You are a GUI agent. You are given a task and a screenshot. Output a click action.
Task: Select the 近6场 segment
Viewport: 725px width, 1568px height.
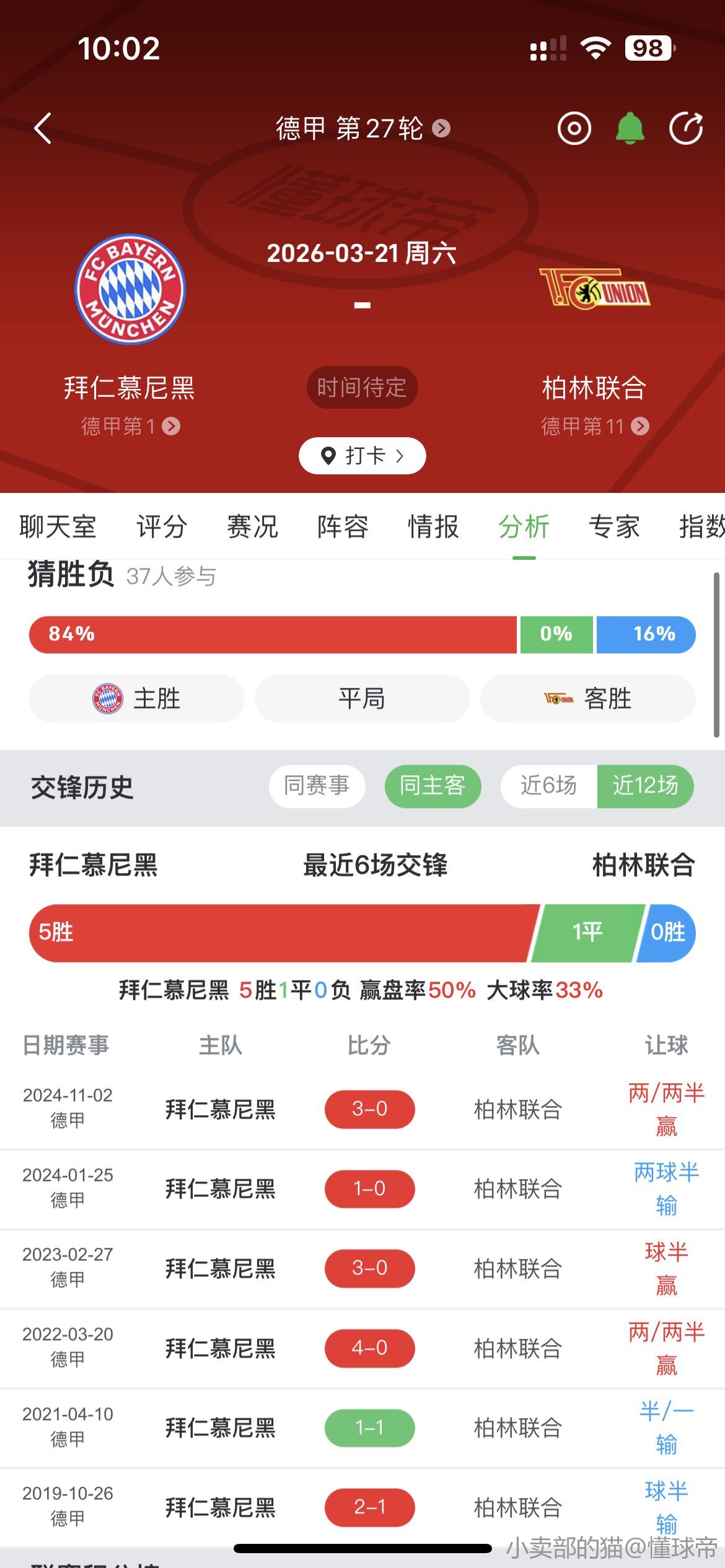tap(548, 786)
